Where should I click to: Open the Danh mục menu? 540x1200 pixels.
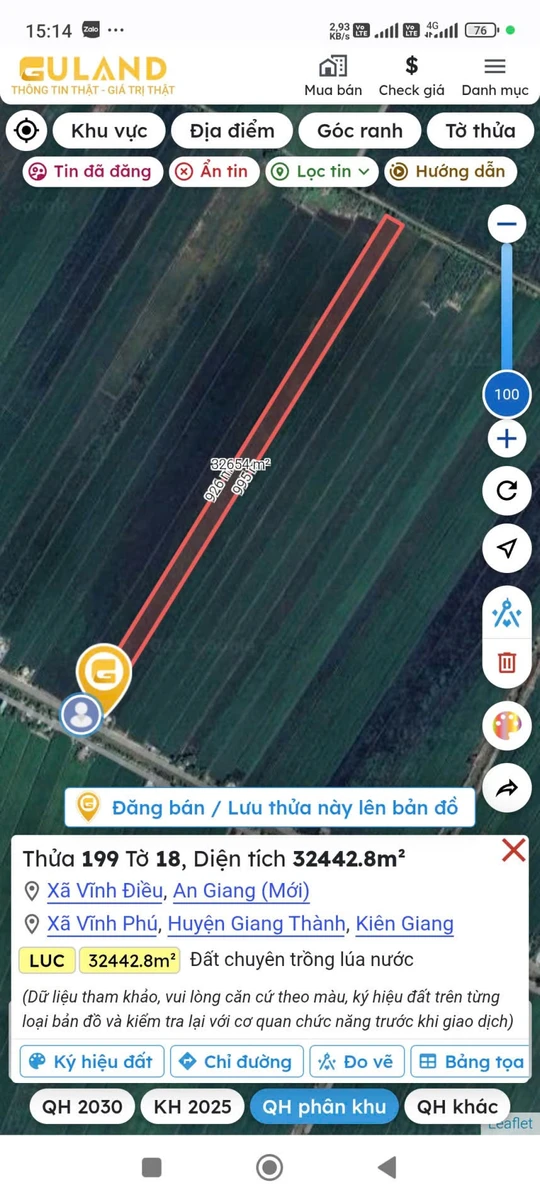coord(495,76)
